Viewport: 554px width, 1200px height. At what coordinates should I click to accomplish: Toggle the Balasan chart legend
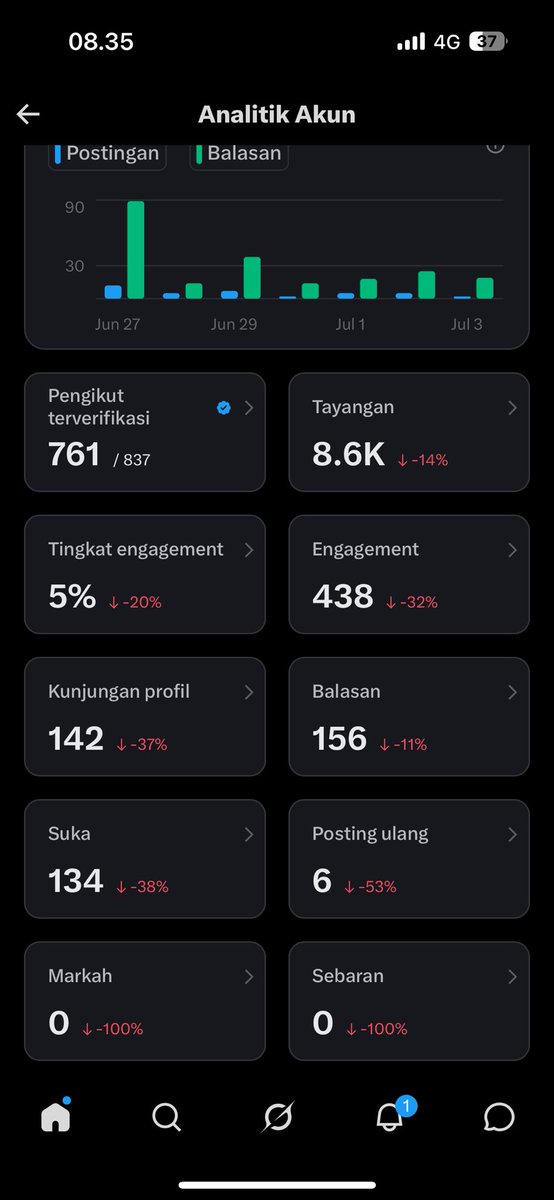coord(239,154)
